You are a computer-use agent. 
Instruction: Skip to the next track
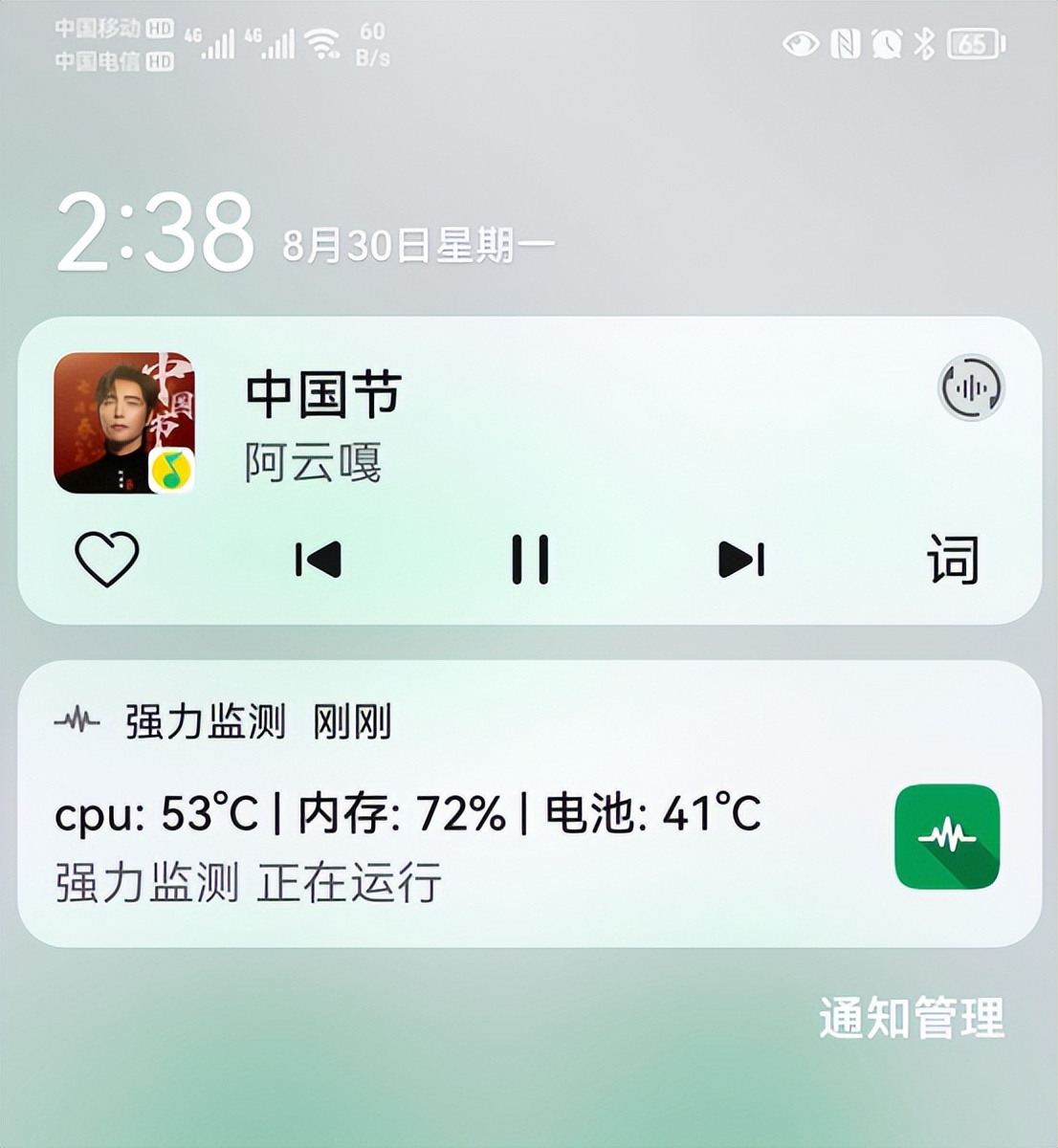point(740,562)
